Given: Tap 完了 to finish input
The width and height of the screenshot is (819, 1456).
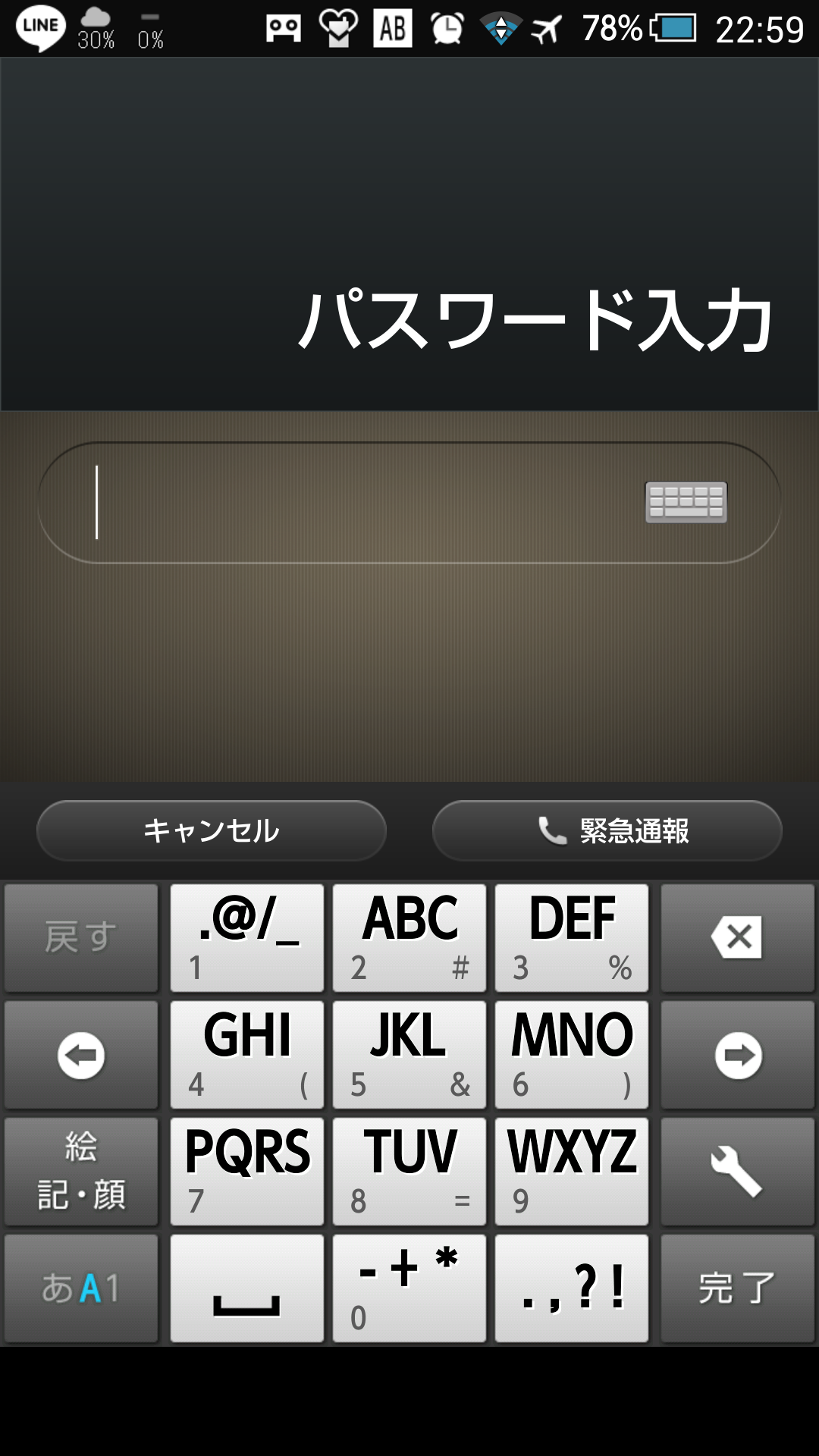Looking at the screenshot, I should [x=737, y=1288].
